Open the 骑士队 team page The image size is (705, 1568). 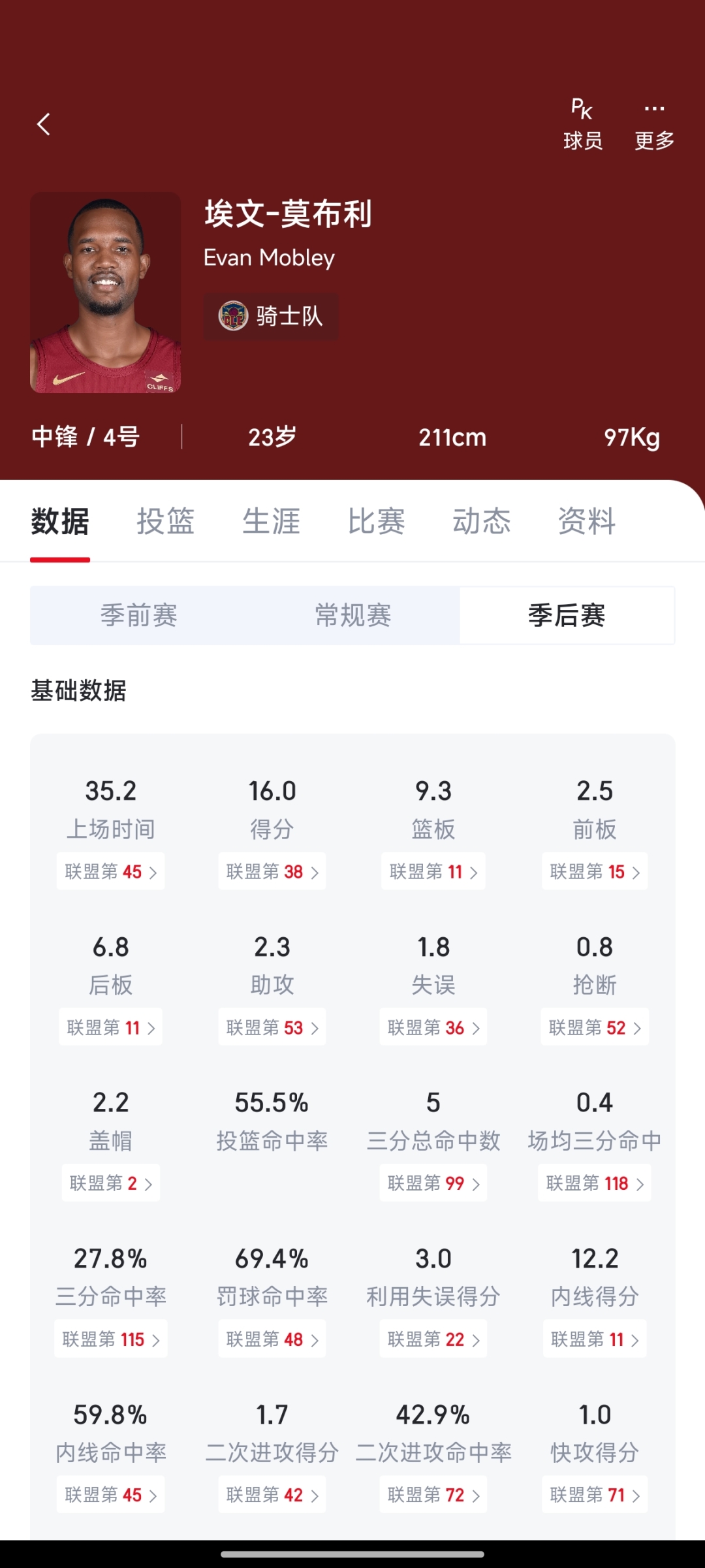(271, 317)
